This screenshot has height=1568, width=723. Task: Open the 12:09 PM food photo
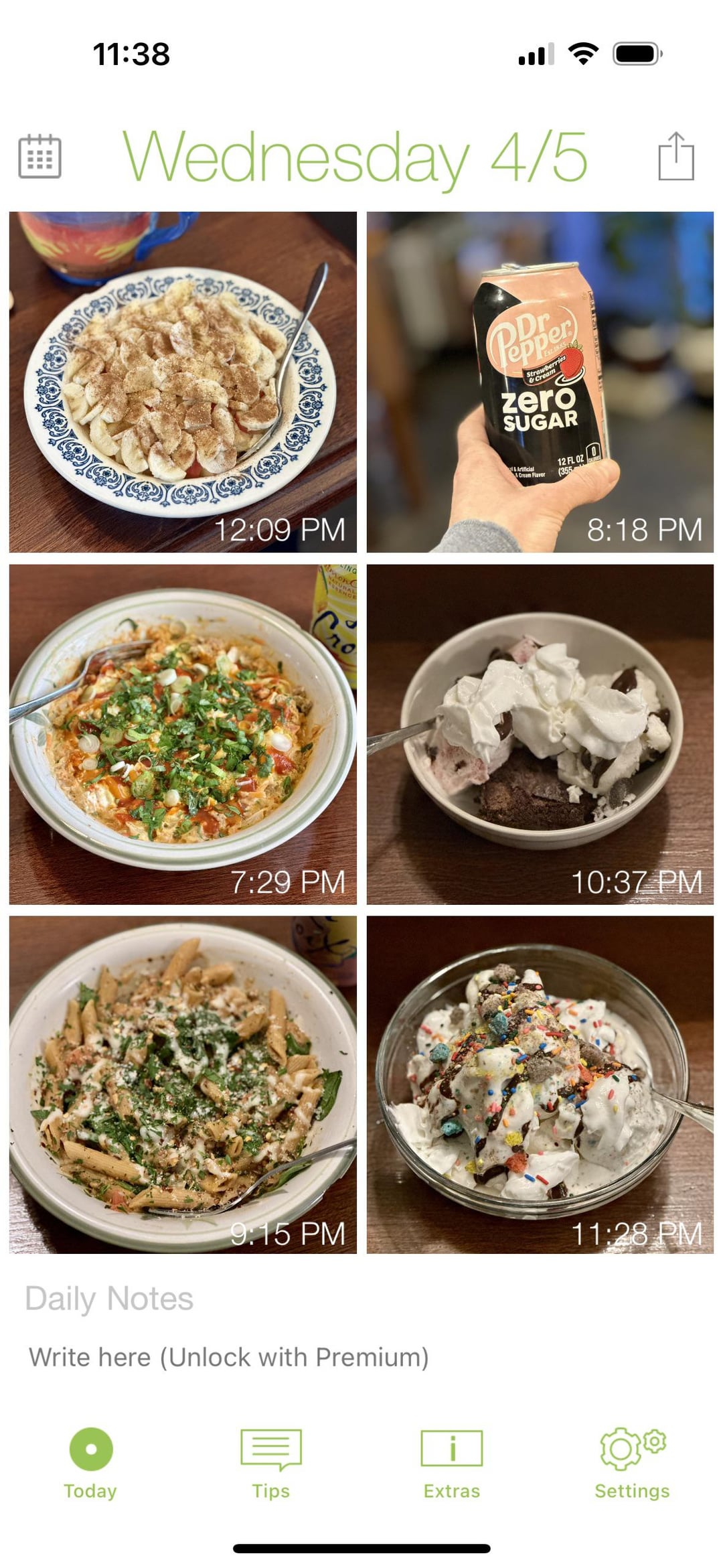tap(183, 382)
